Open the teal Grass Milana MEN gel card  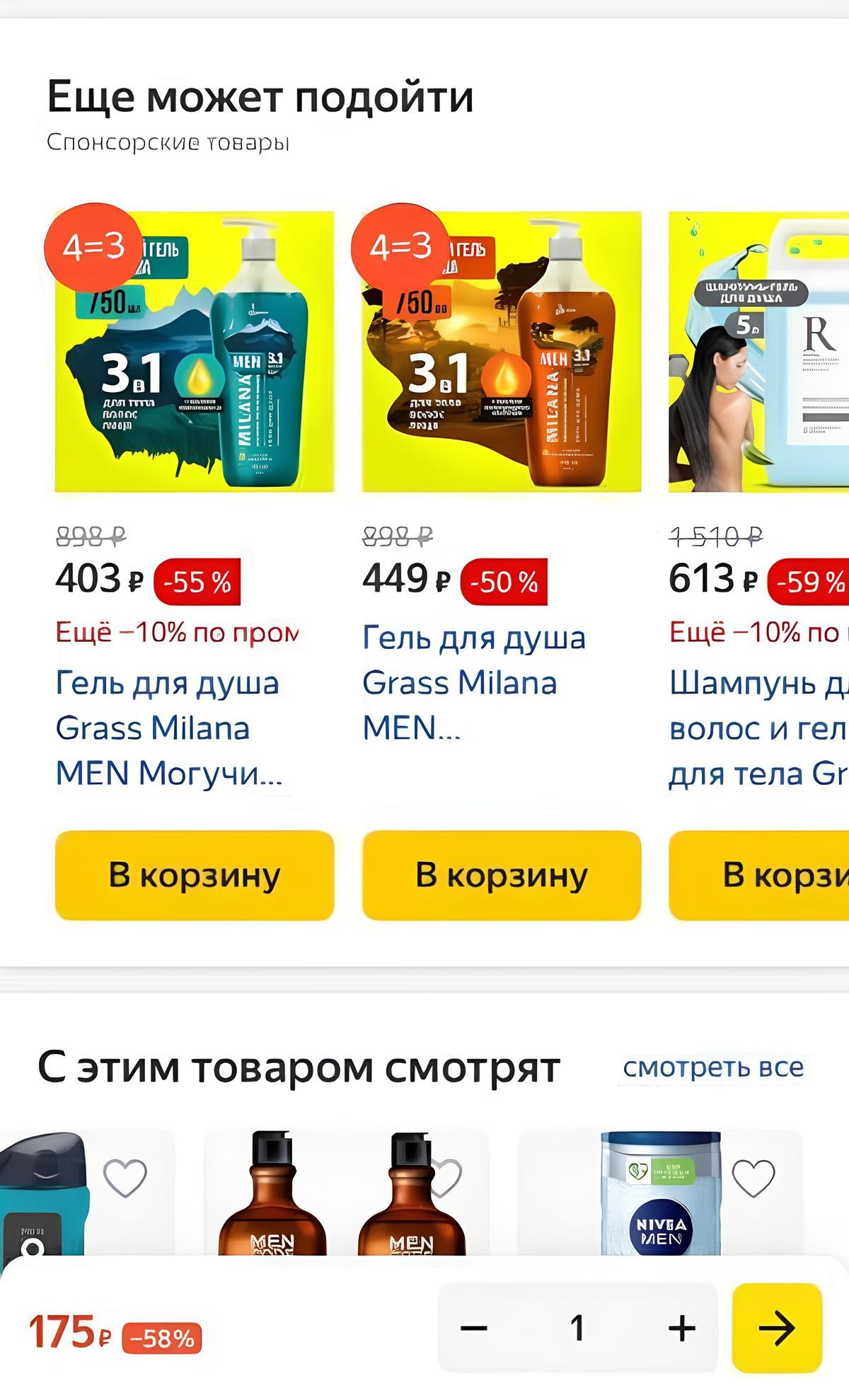click(x=194, y=352)
